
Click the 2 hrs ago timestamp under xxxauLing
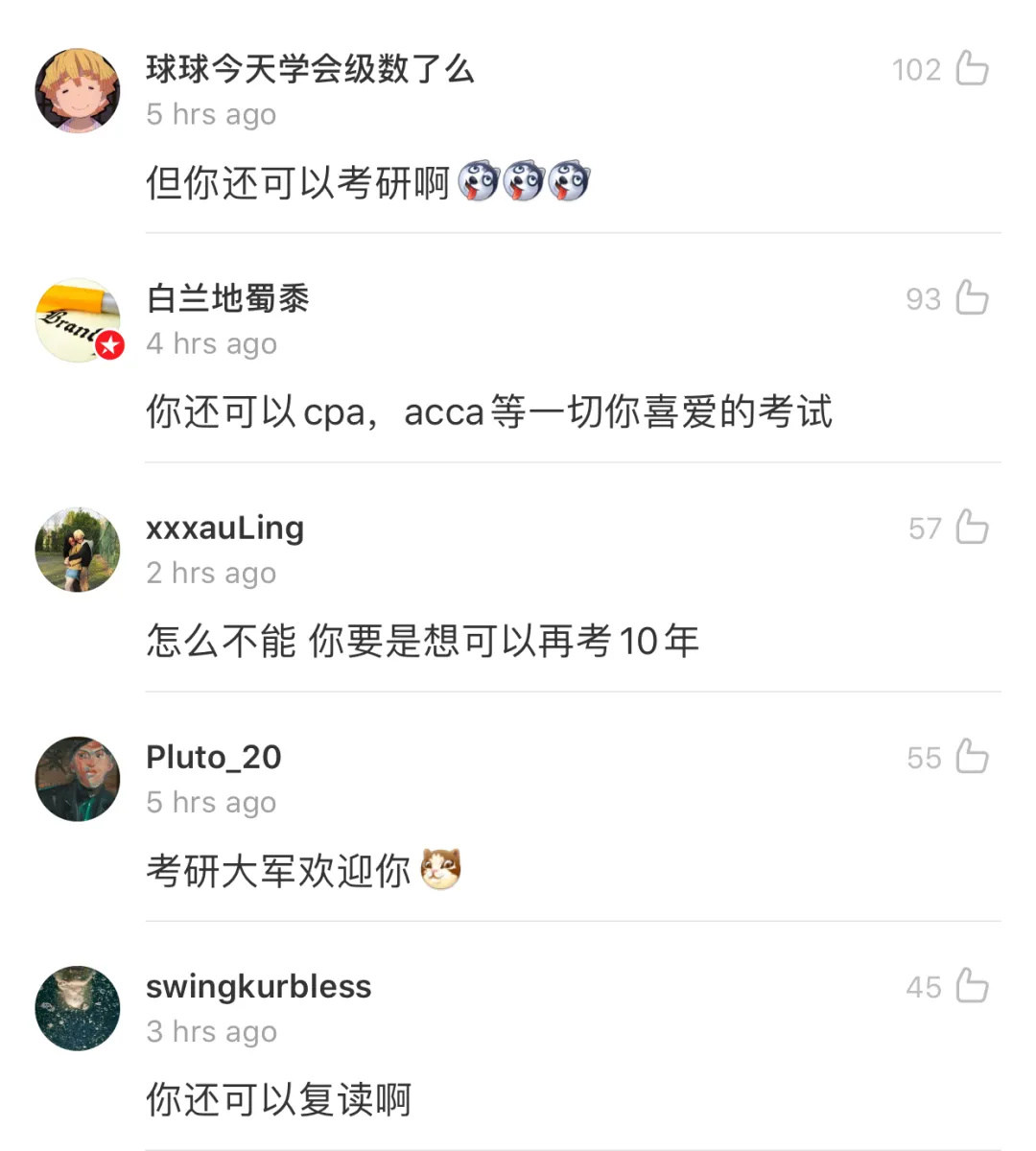pyautogui.click(x=210, y=573)
